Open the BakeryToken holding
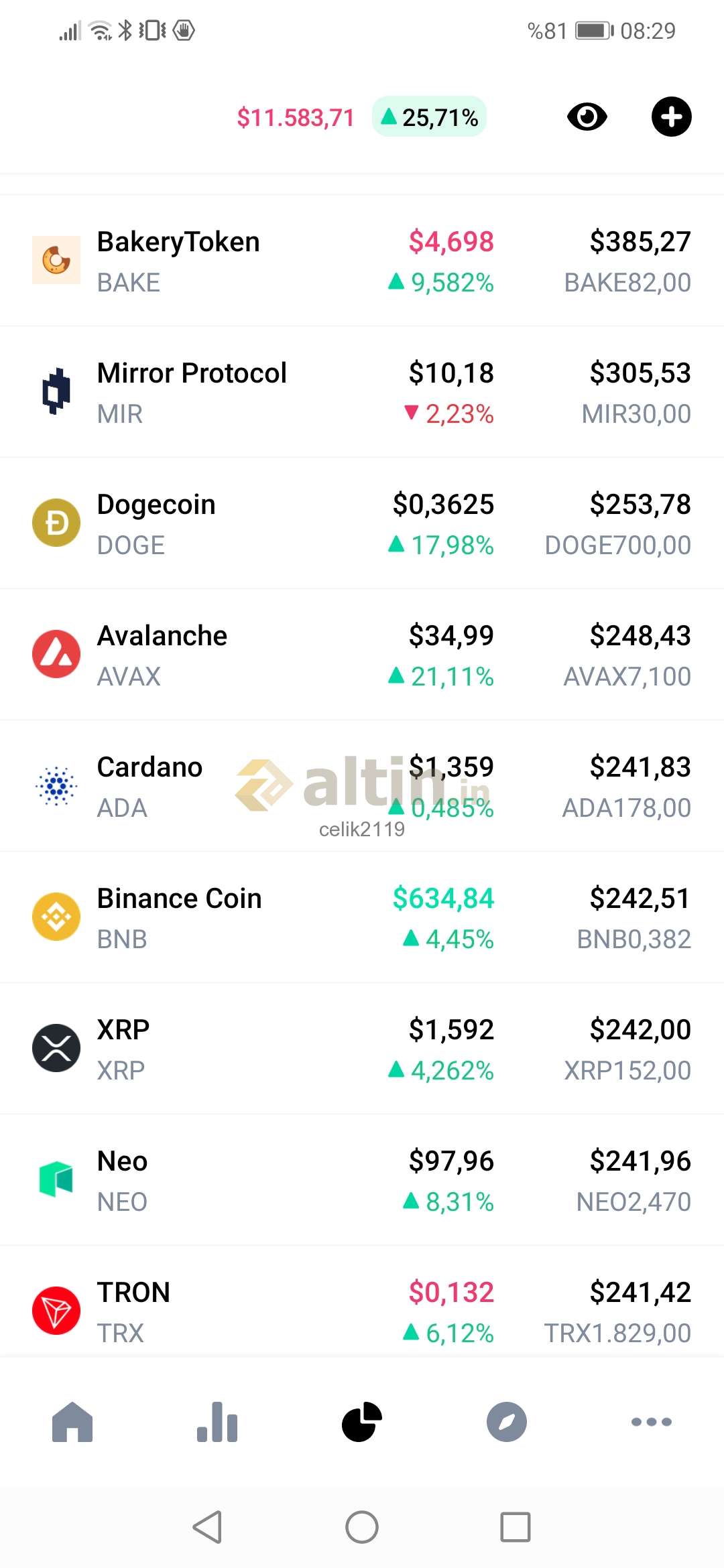The height and width of the screenshot is (1568, 724). (x=362, y=261)
